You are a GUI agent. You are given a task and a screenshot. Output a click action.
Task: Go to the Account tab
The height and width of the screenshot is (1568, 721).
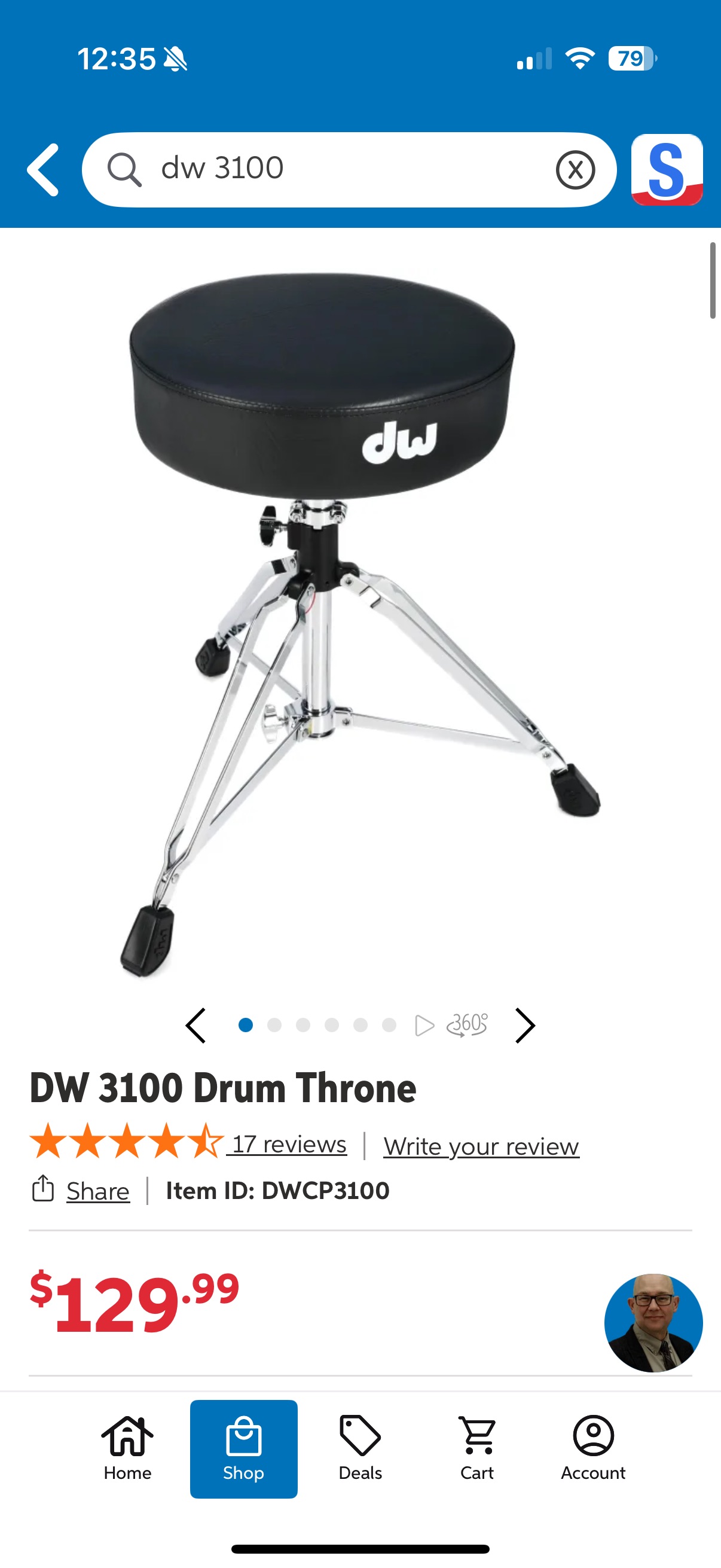click(x=592, y=1448)
